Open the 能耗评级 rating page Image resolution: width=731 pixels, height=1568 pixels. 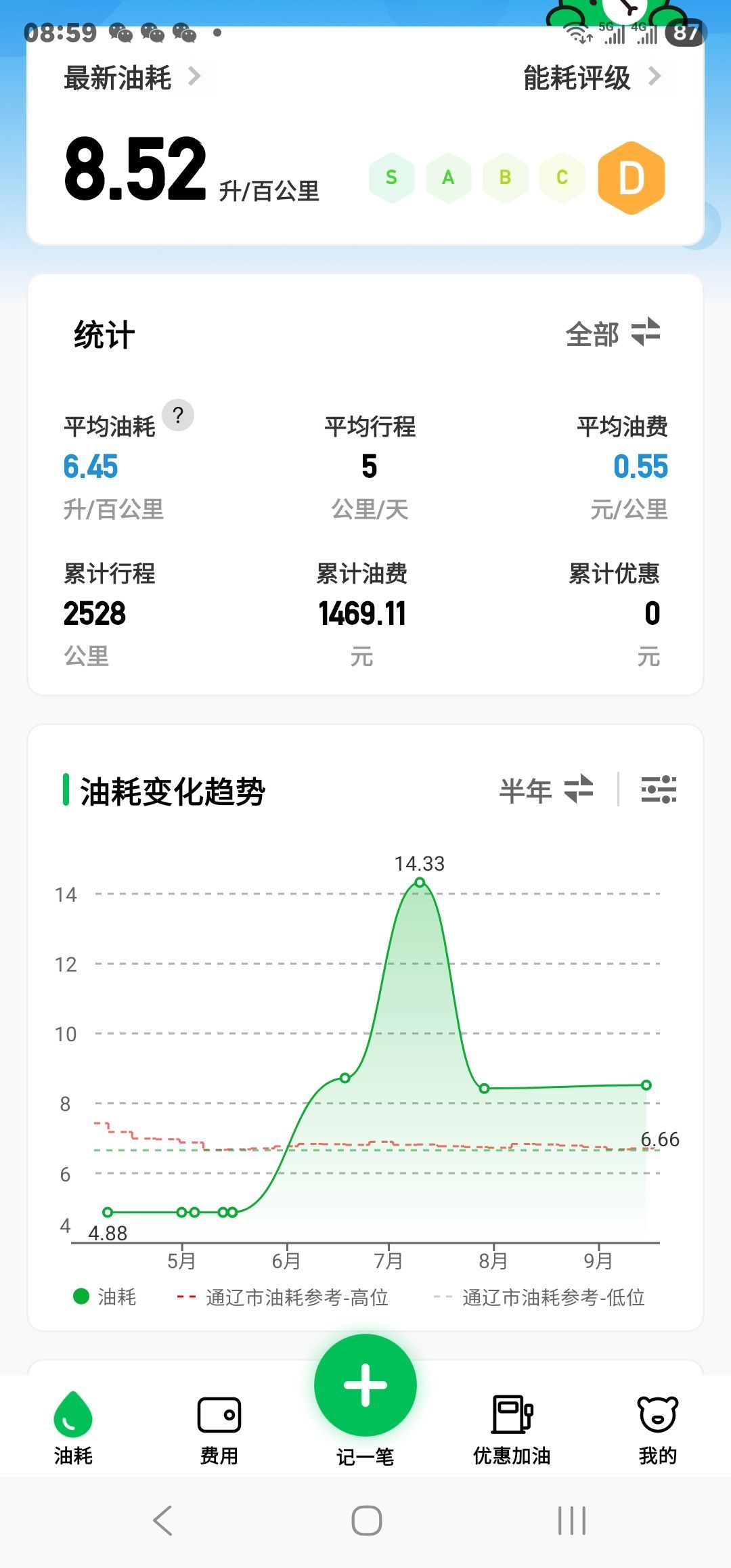(591, 78)
